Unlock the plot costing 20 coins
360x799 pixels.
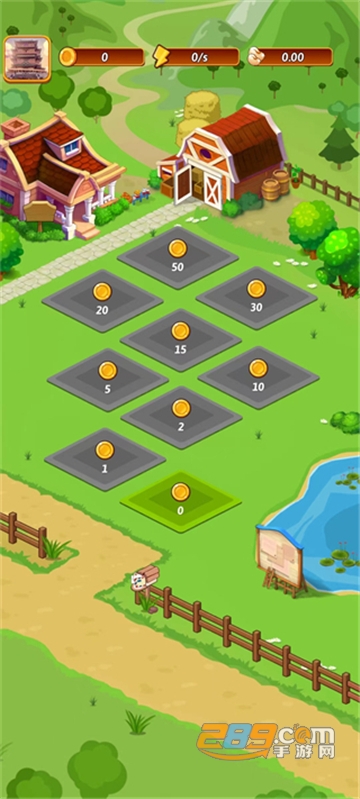(102, 301)
